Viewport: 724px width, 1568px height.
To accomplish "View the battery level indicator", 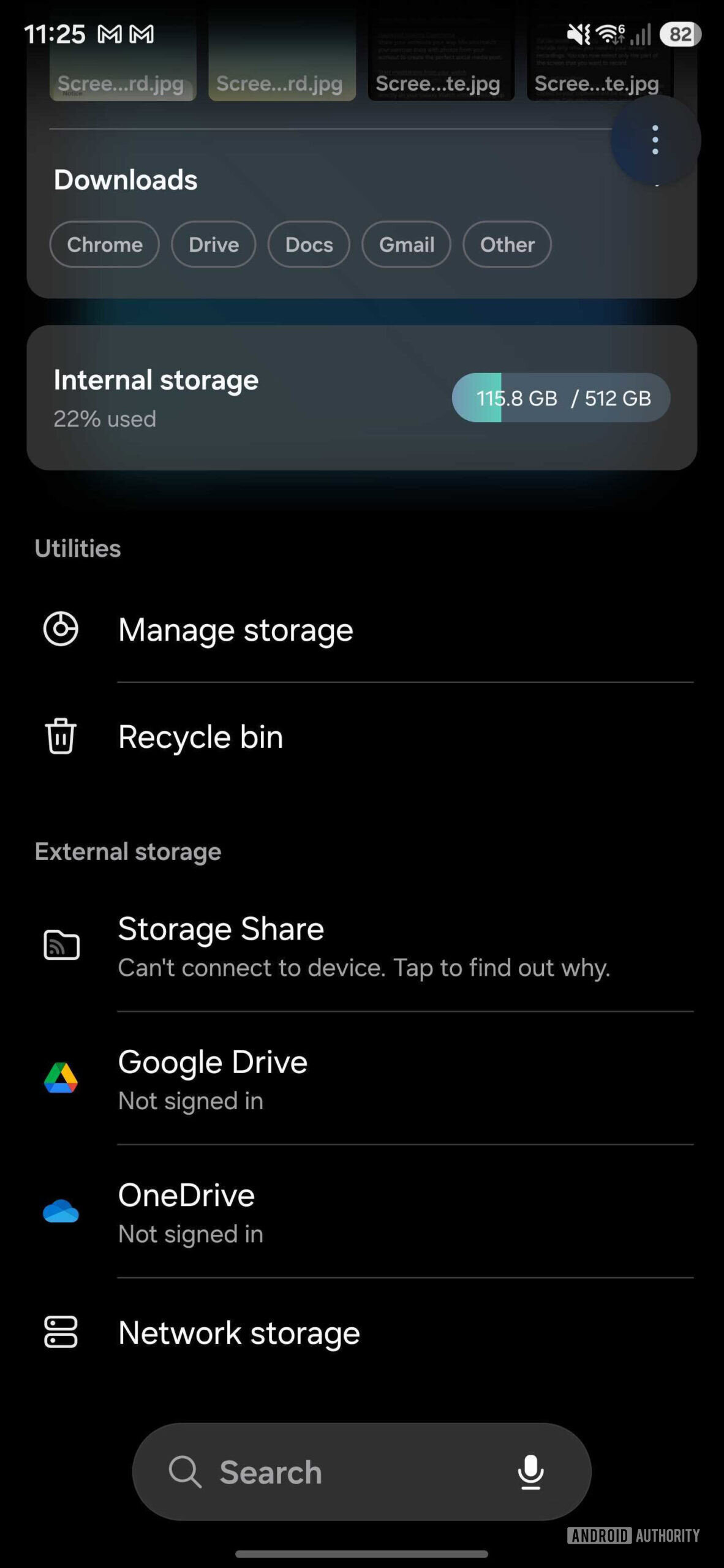I will tap(680, 35).
